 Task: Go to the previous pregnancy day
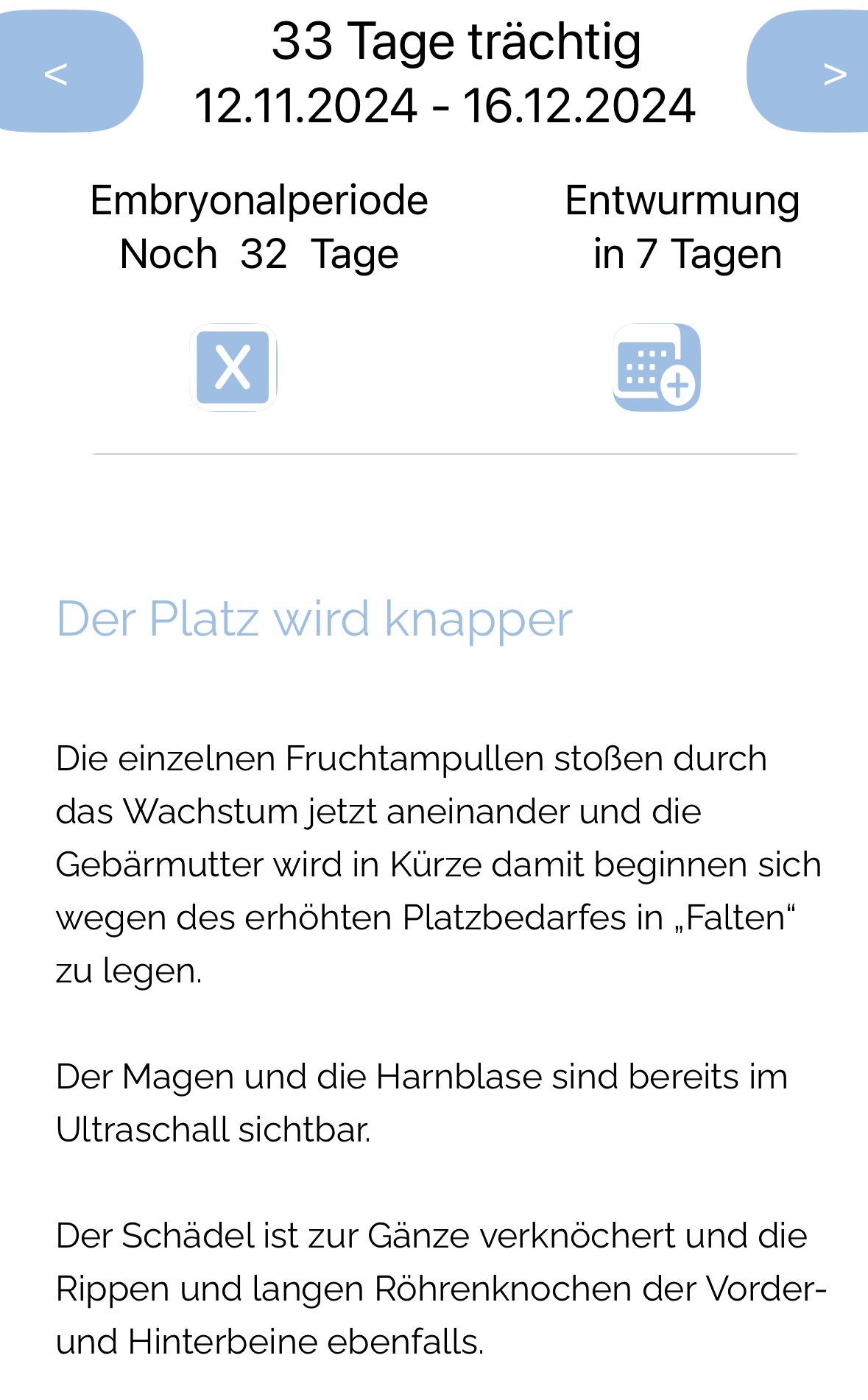70,71
